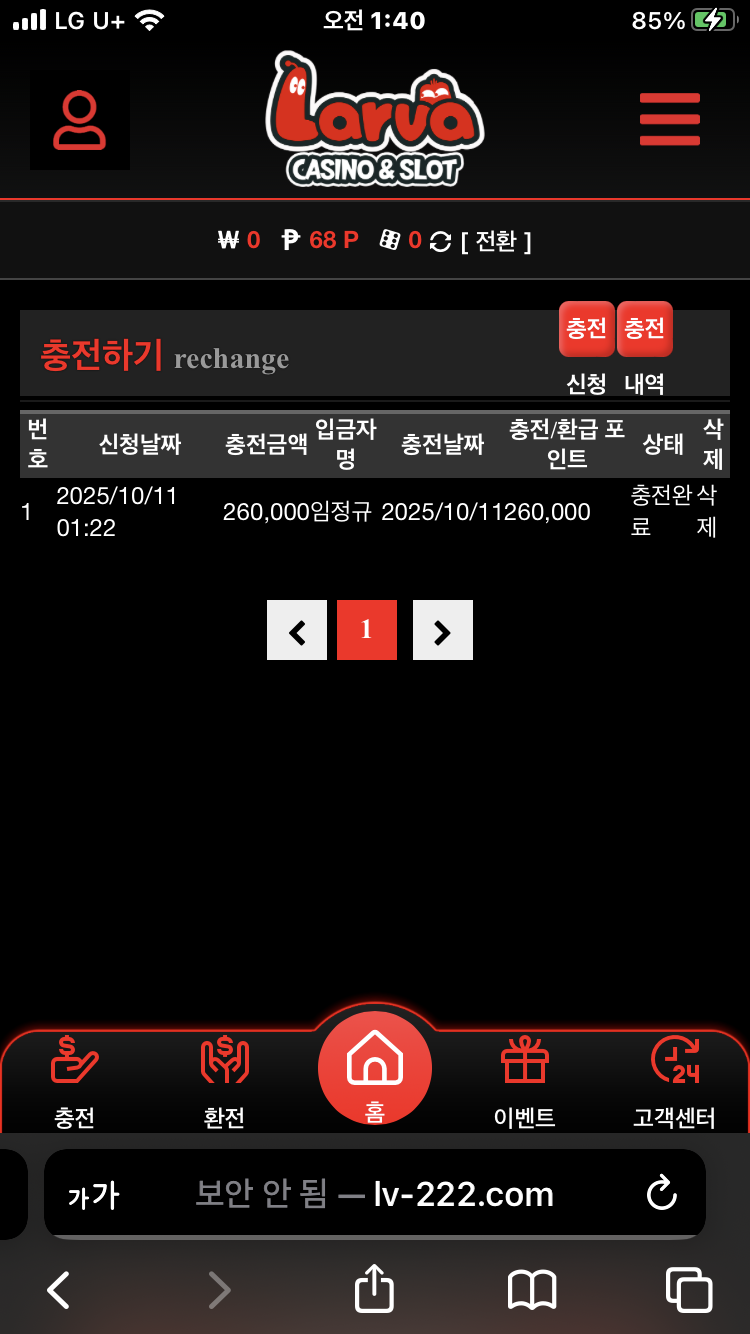Screen dimensions: 750x1334
Task: Go to the 홈 home tab
Action: [375, 1069]
